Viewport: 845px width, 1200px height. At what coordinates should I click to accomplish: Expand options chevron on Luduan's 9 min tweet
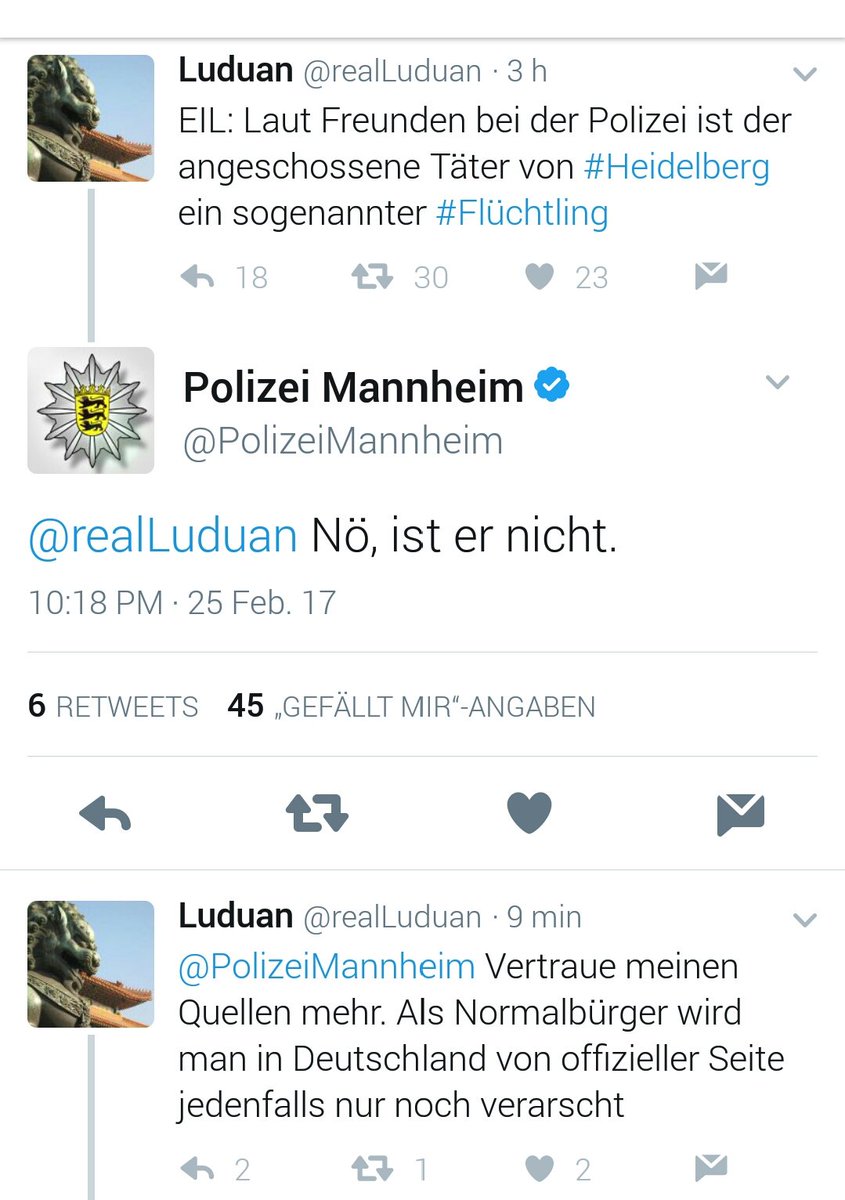[x=805, y=920]
